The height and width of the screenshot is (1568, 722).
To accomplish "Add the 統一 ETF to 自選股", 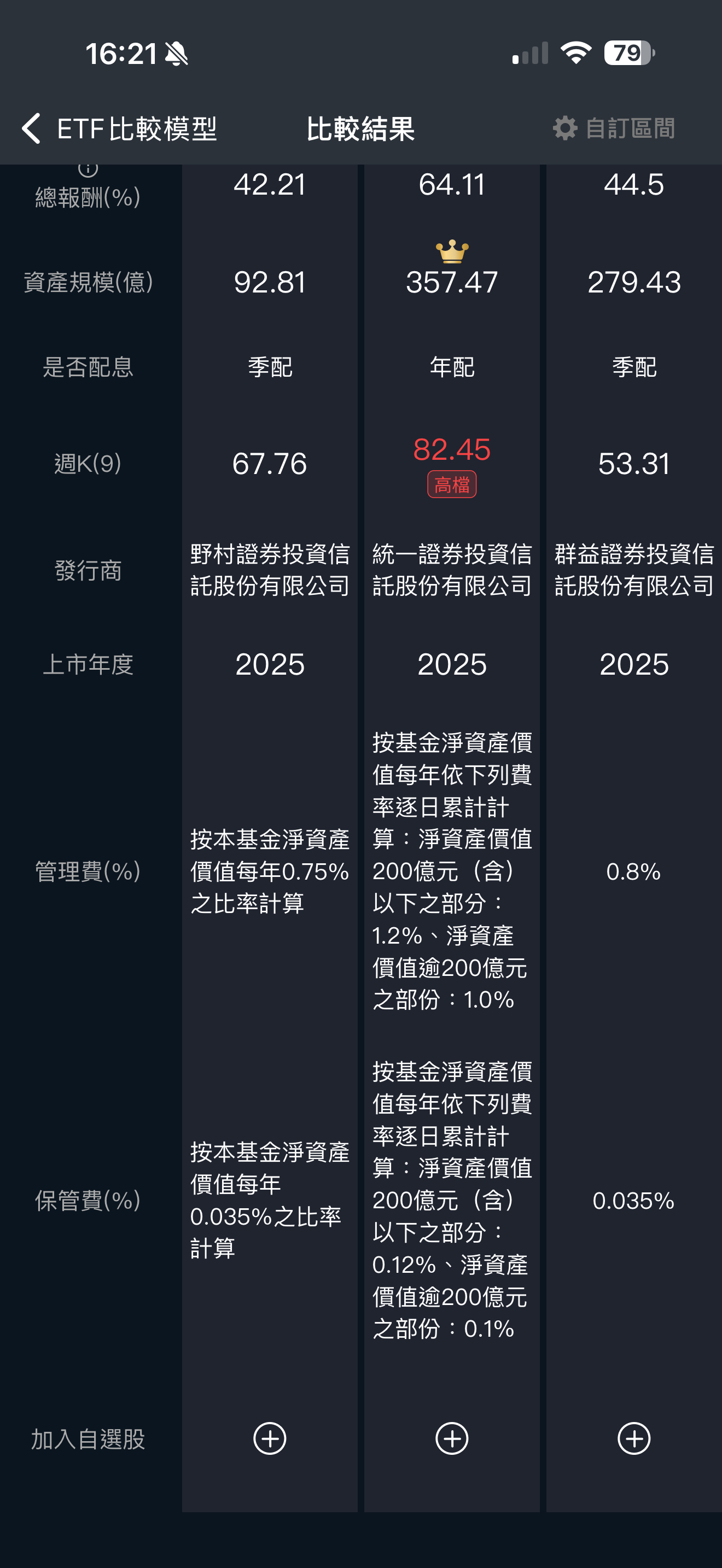I will pos(452,1439).
